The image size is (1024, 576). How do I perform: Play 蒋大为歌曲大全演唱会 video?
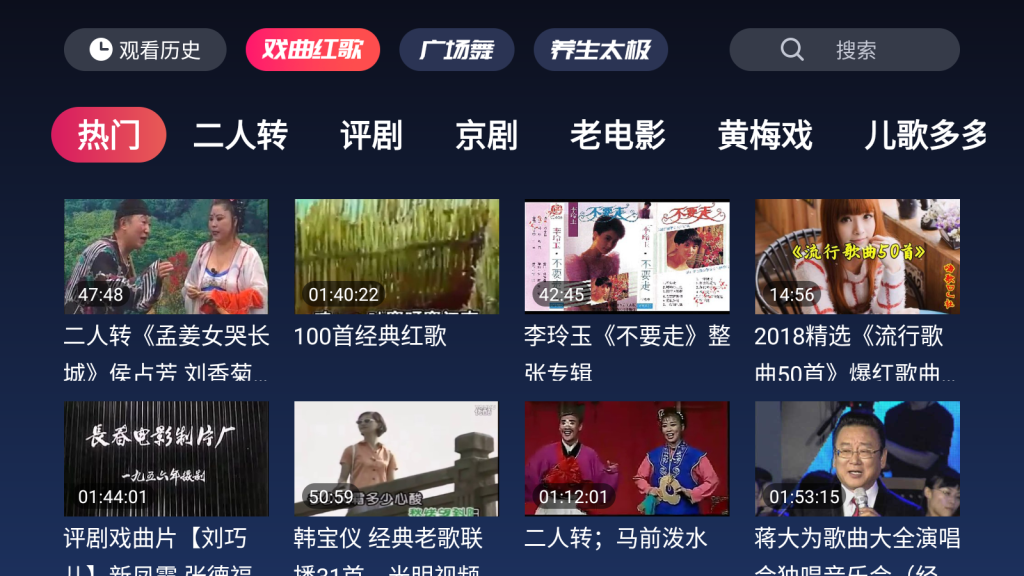857,459
